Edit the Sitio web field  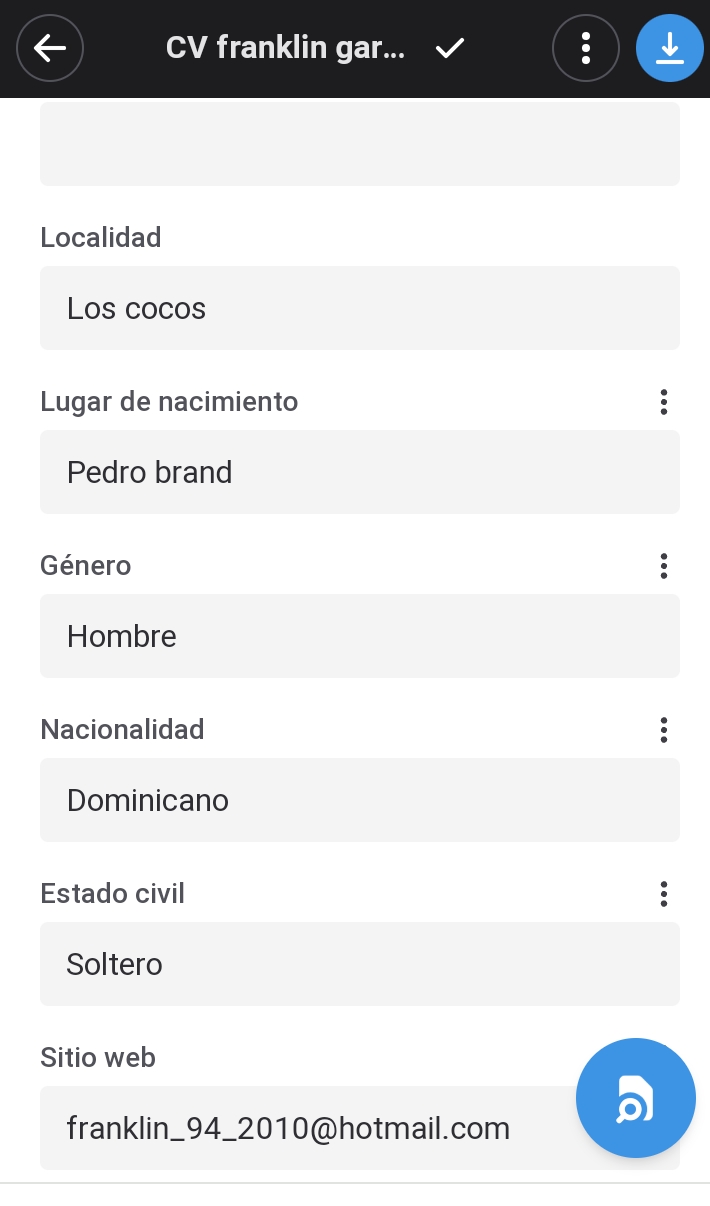pos(300,1128)
